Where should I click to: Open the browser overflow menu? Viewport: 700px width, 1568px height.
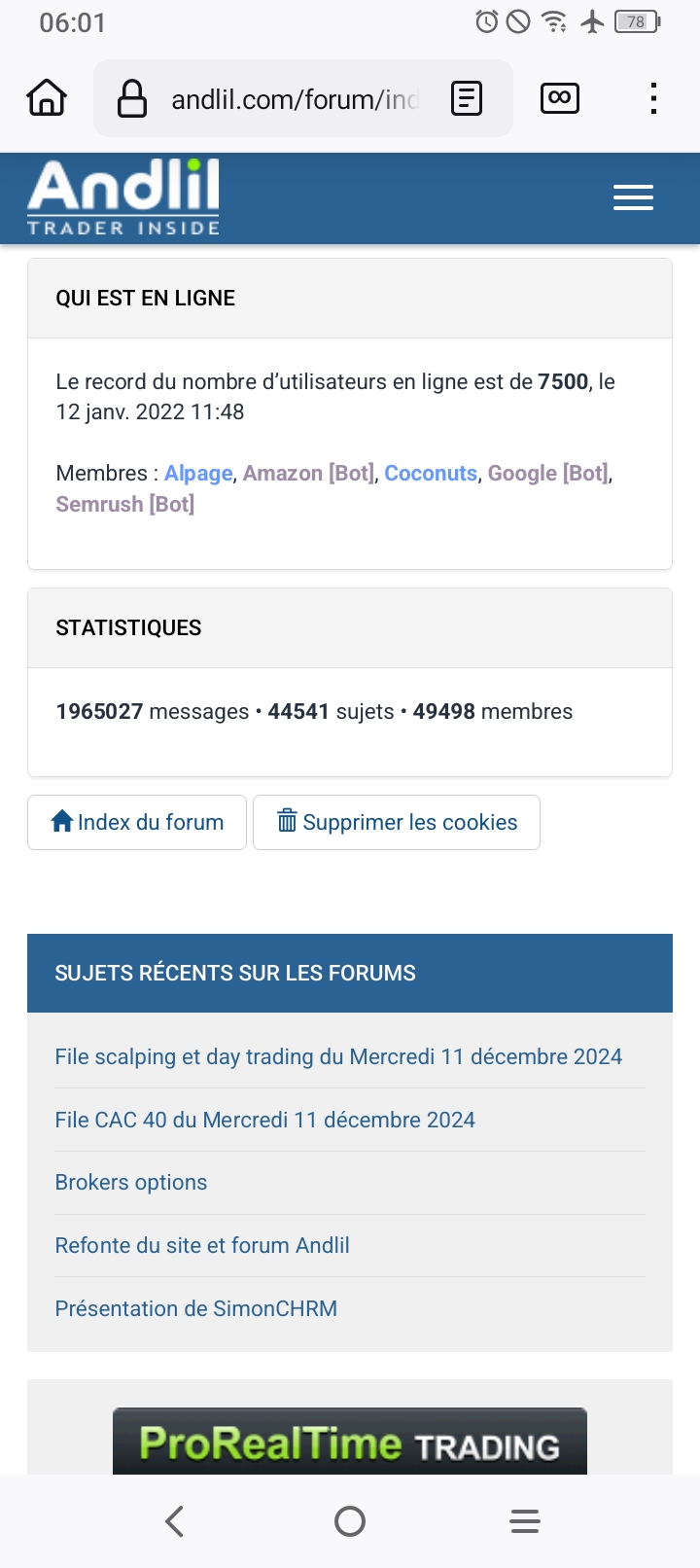[653, 98]
